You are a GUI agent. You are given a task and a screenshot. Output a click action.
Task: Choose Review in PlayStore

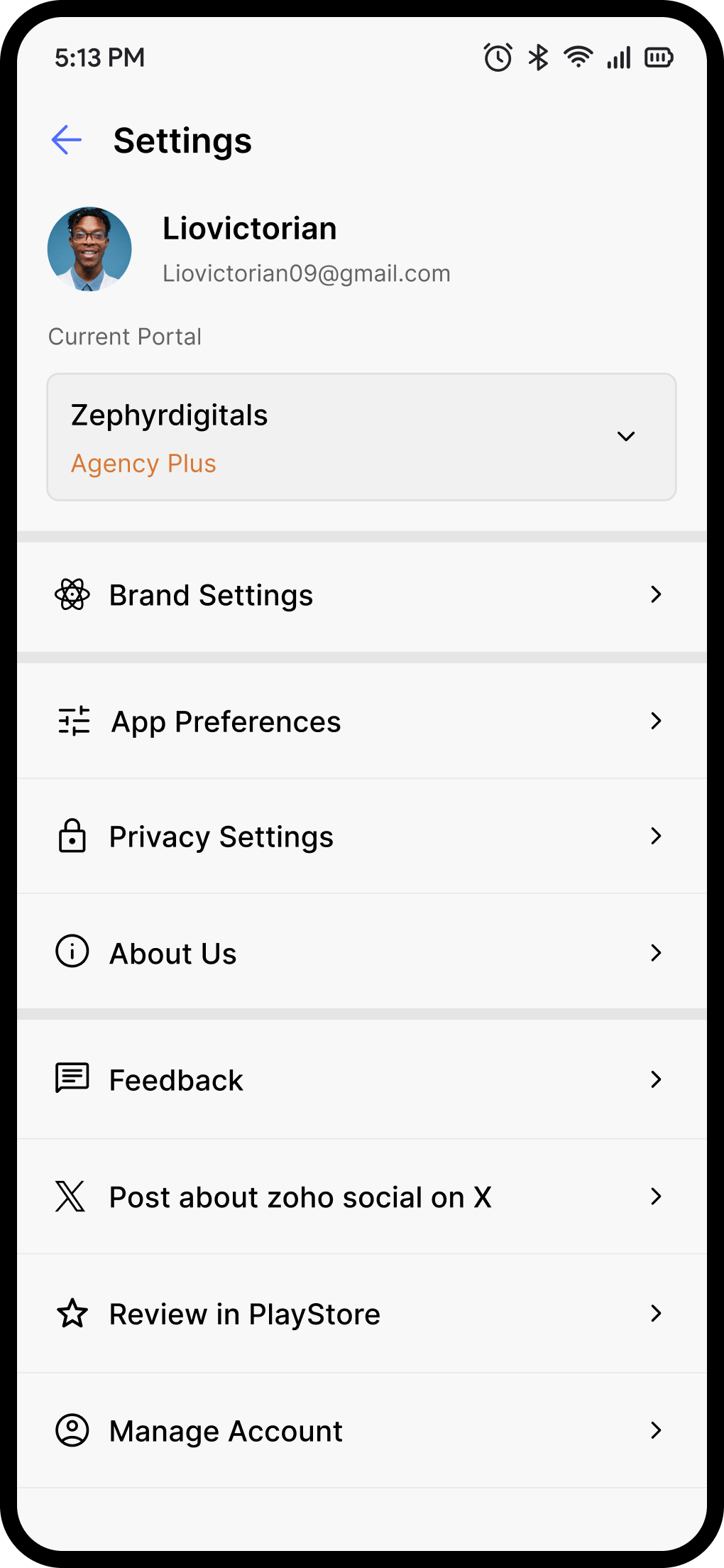click(361, 1314)
